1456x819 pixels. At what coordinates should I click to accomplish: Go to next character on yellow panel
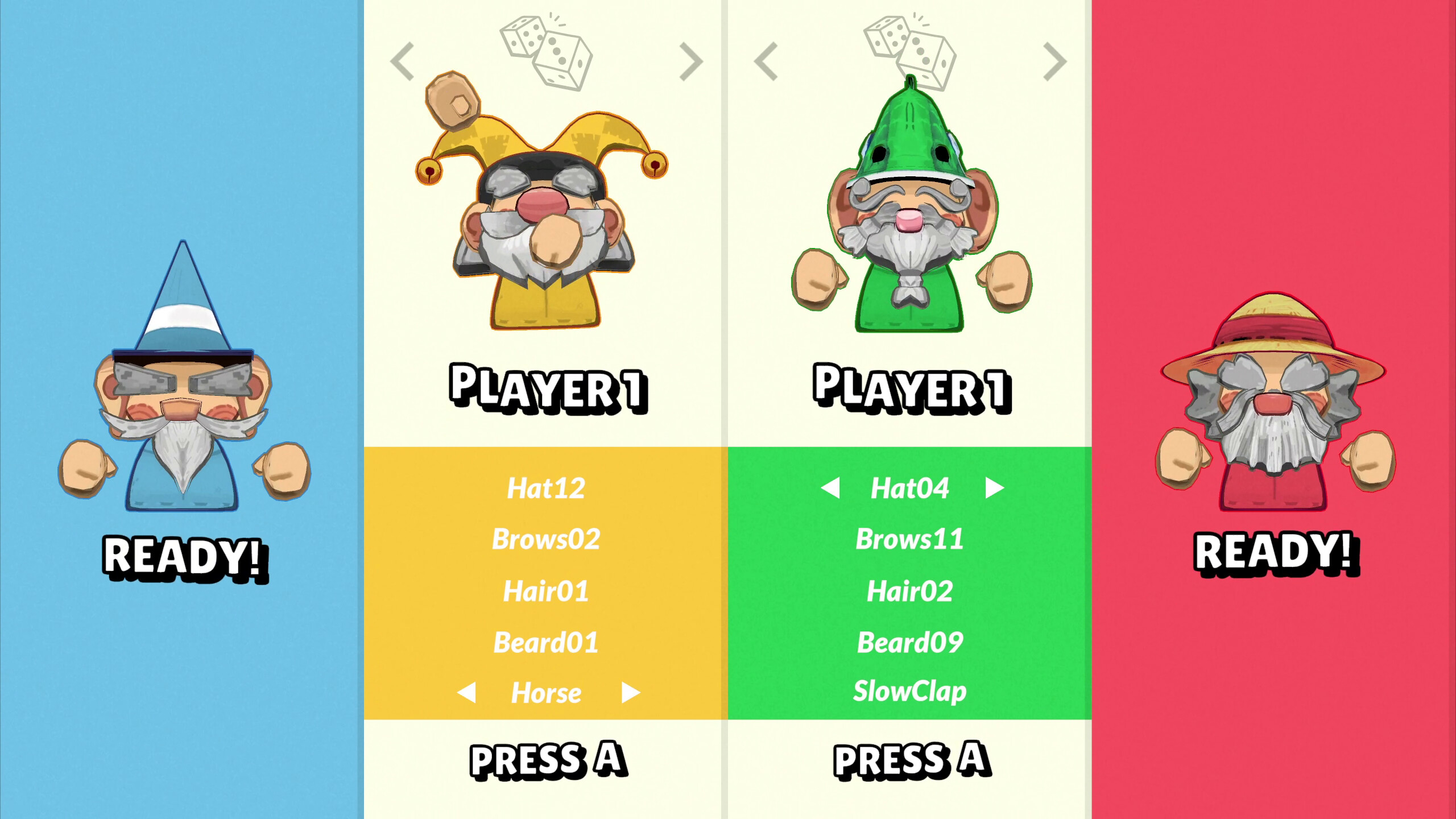691,61
